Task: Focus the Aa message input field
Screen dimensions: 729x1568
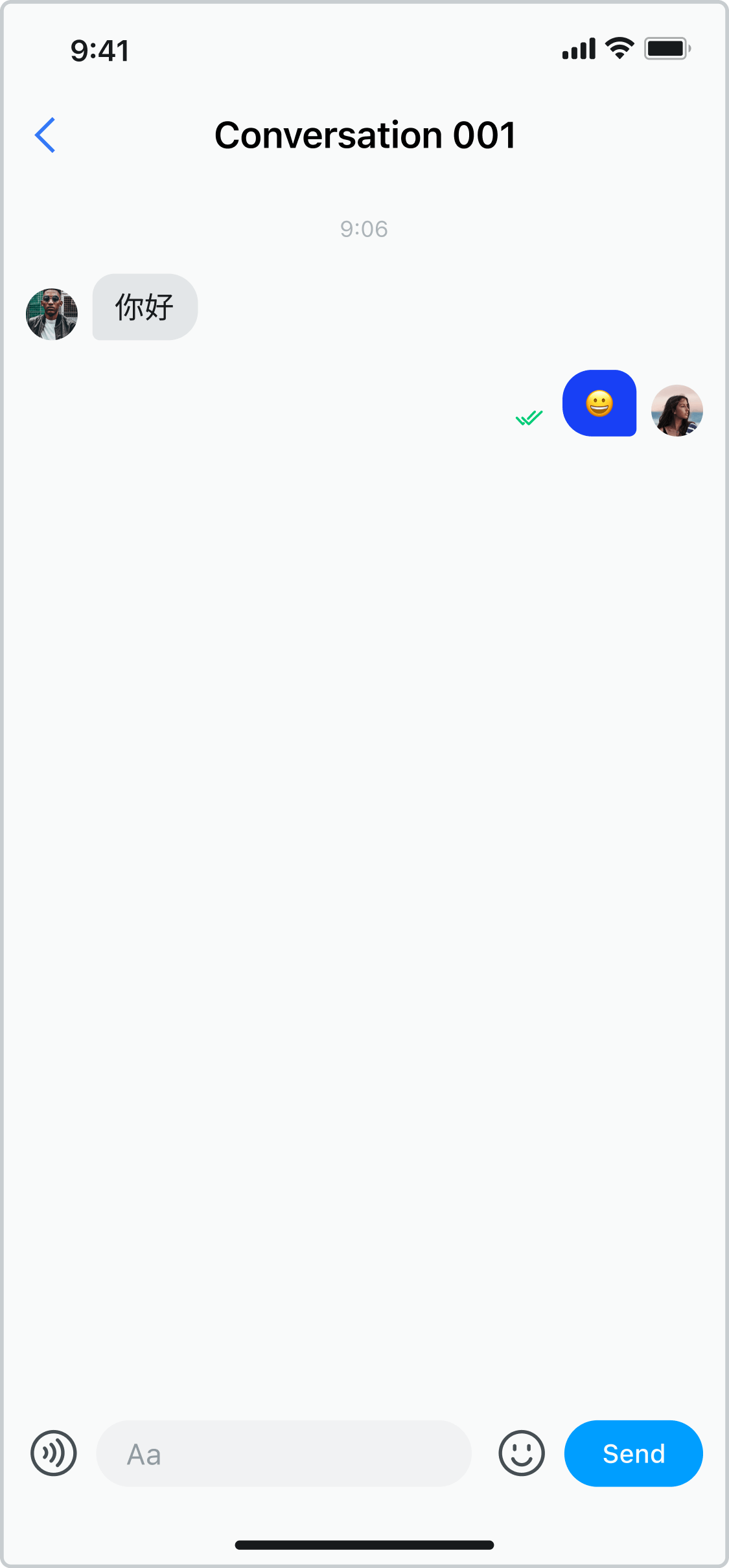Action: coord(284,1453)
